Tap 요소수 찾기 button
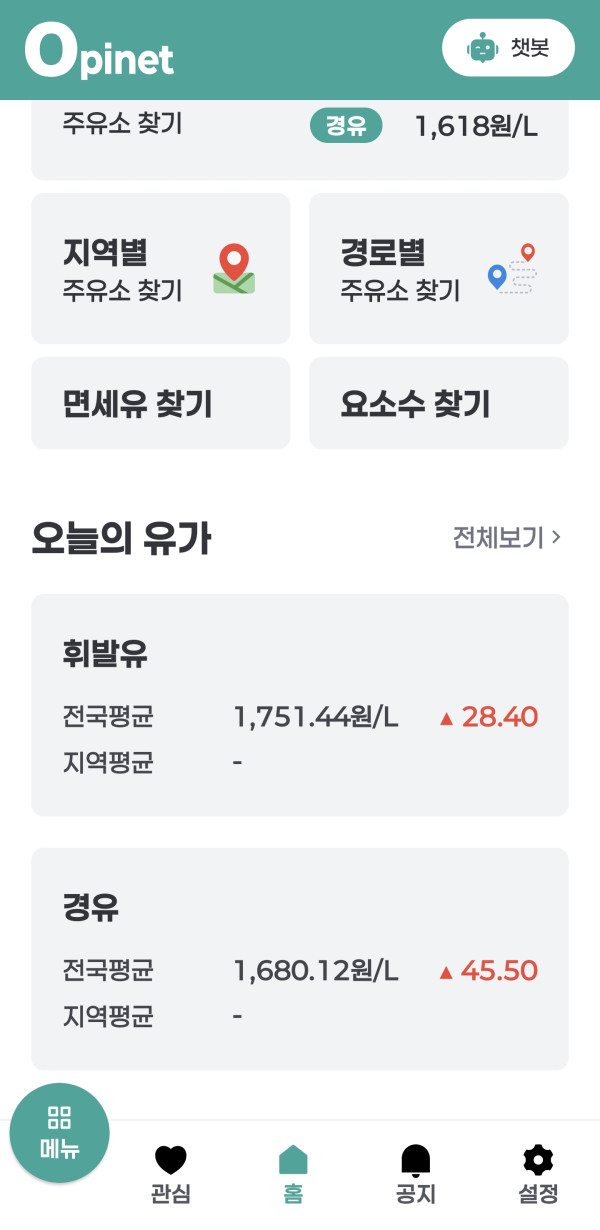This screenshot has width=600, height=1230. pos(438,403)
